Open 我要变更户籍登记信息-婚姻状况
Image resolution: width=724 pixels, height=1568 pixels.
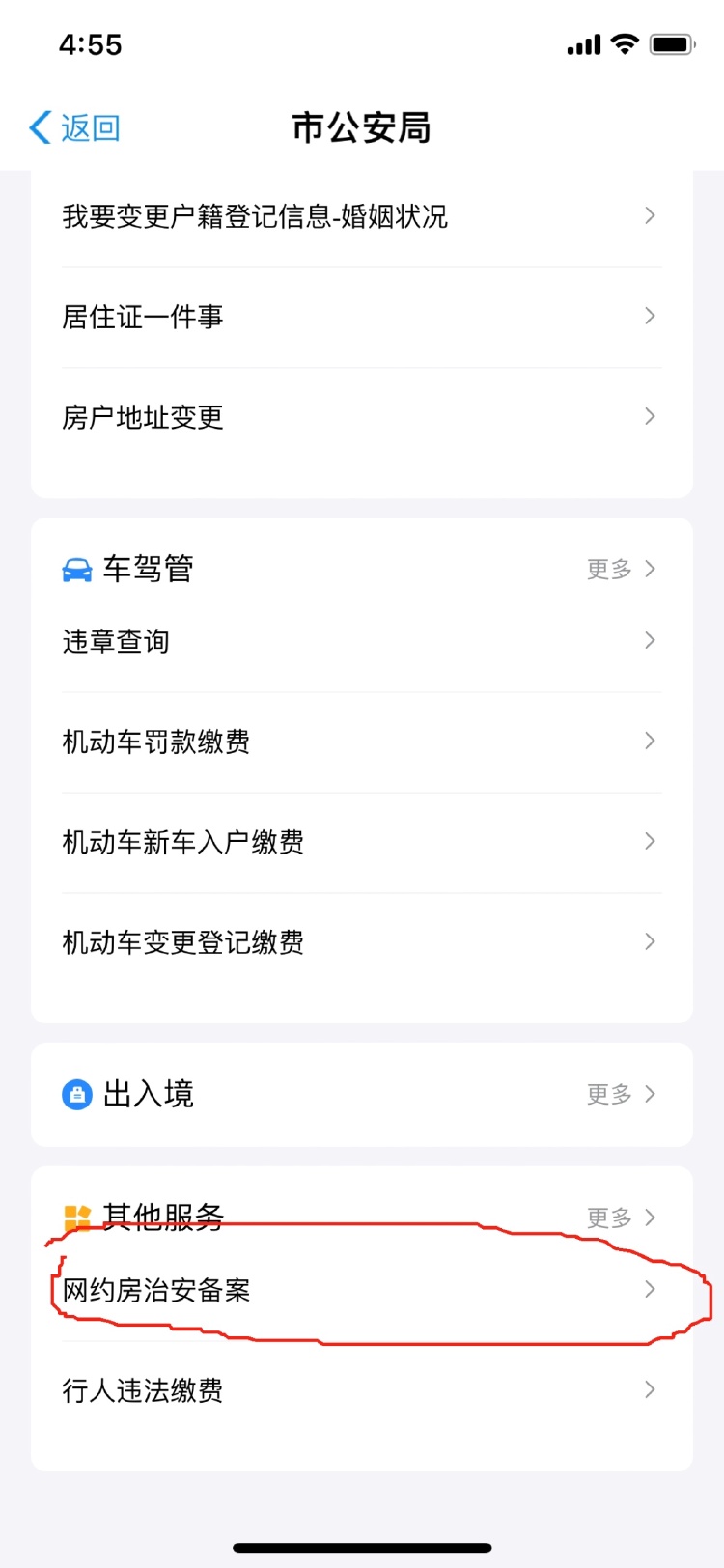point(361,217)
